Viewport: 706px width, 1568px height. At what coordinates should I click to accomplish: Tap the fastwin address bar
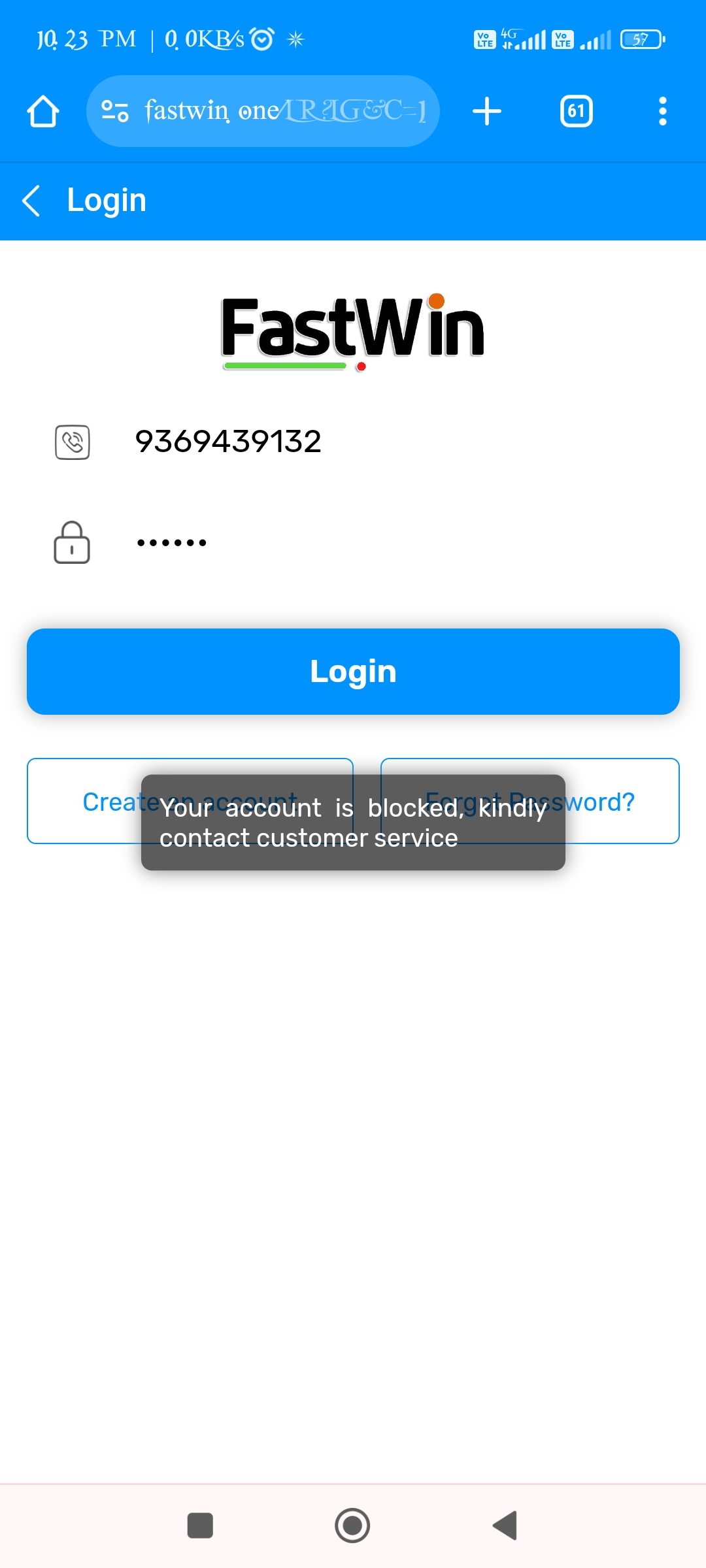click(275, 111)
